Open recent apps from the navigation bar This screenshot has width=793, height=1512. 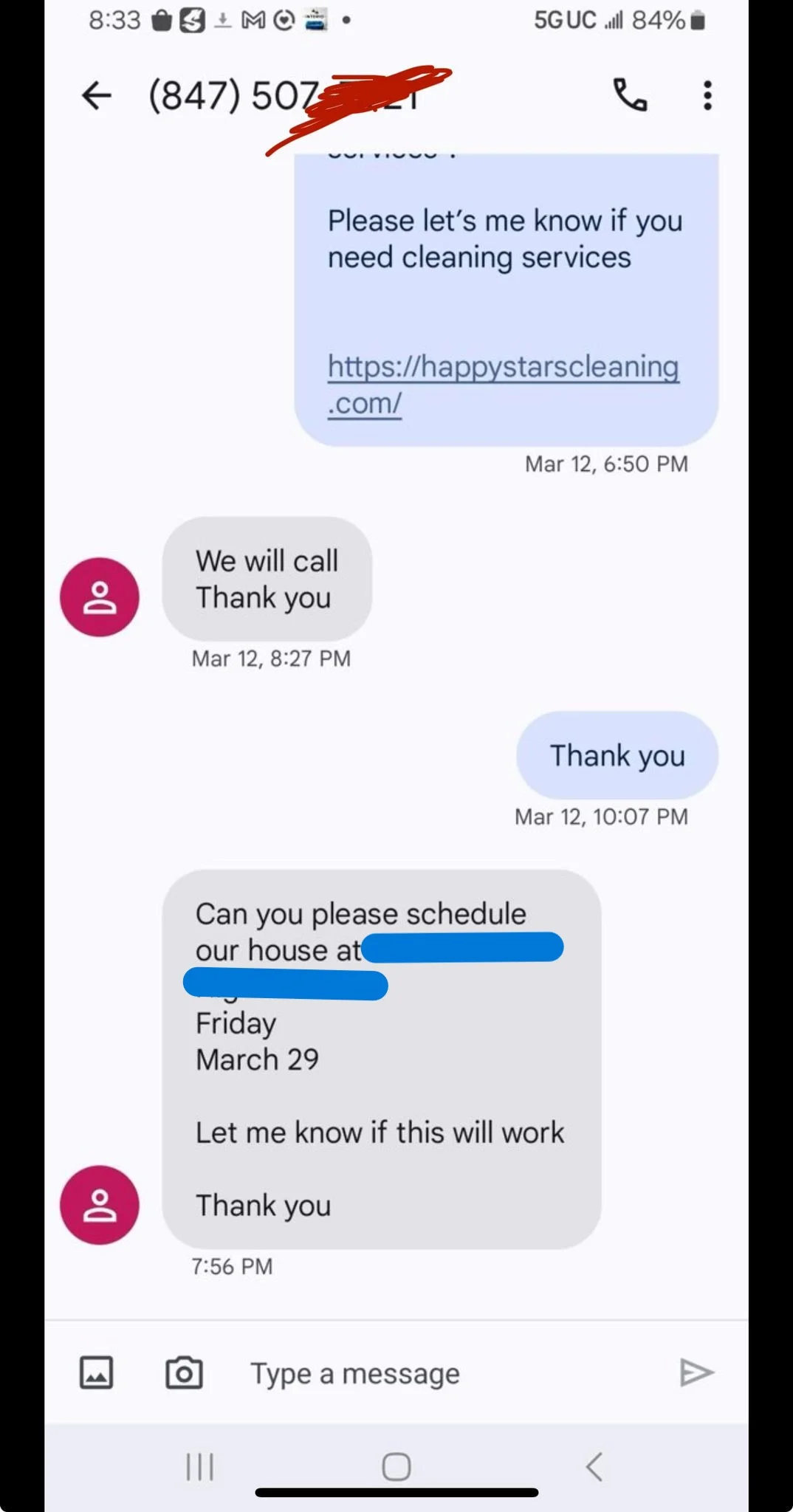pos(200,1466)
